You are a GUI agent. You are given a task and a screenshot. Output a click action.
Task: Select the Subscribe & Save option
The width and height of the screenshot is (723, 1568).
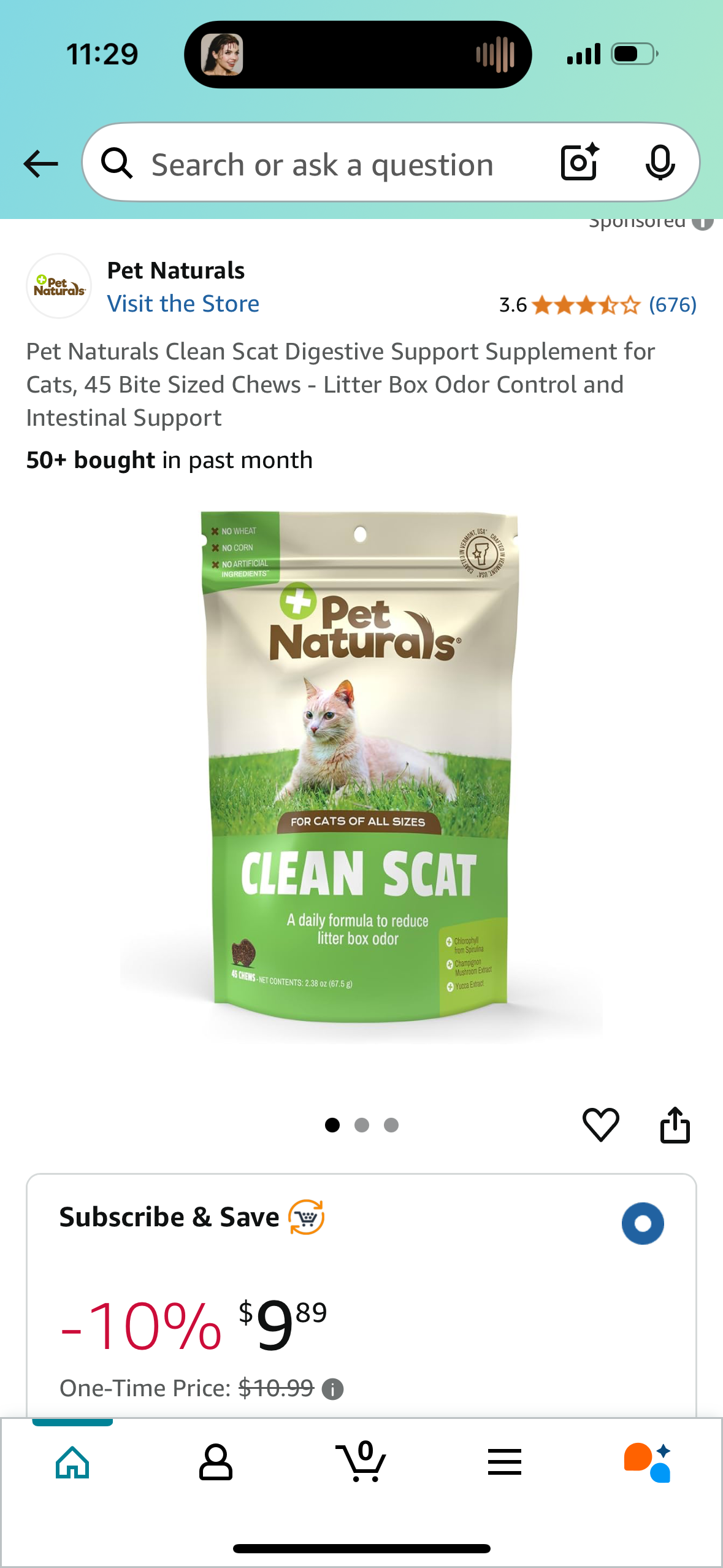point(642,1223)
